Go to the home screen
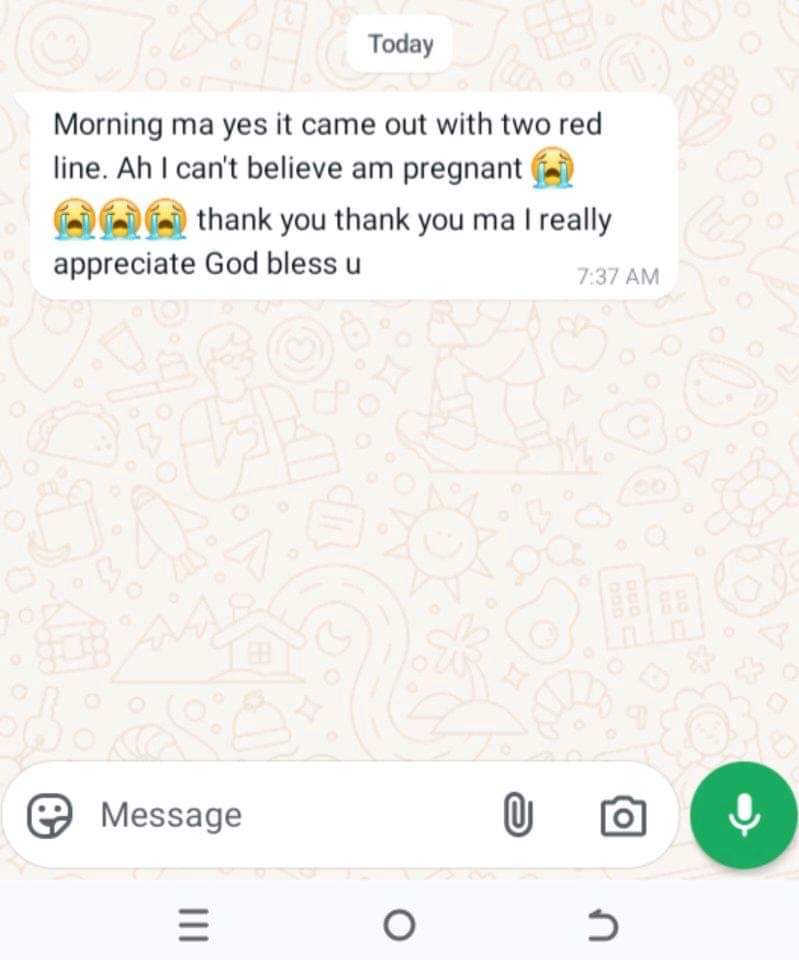The width and height of the screenshot is (799, 960). point(399,926)
